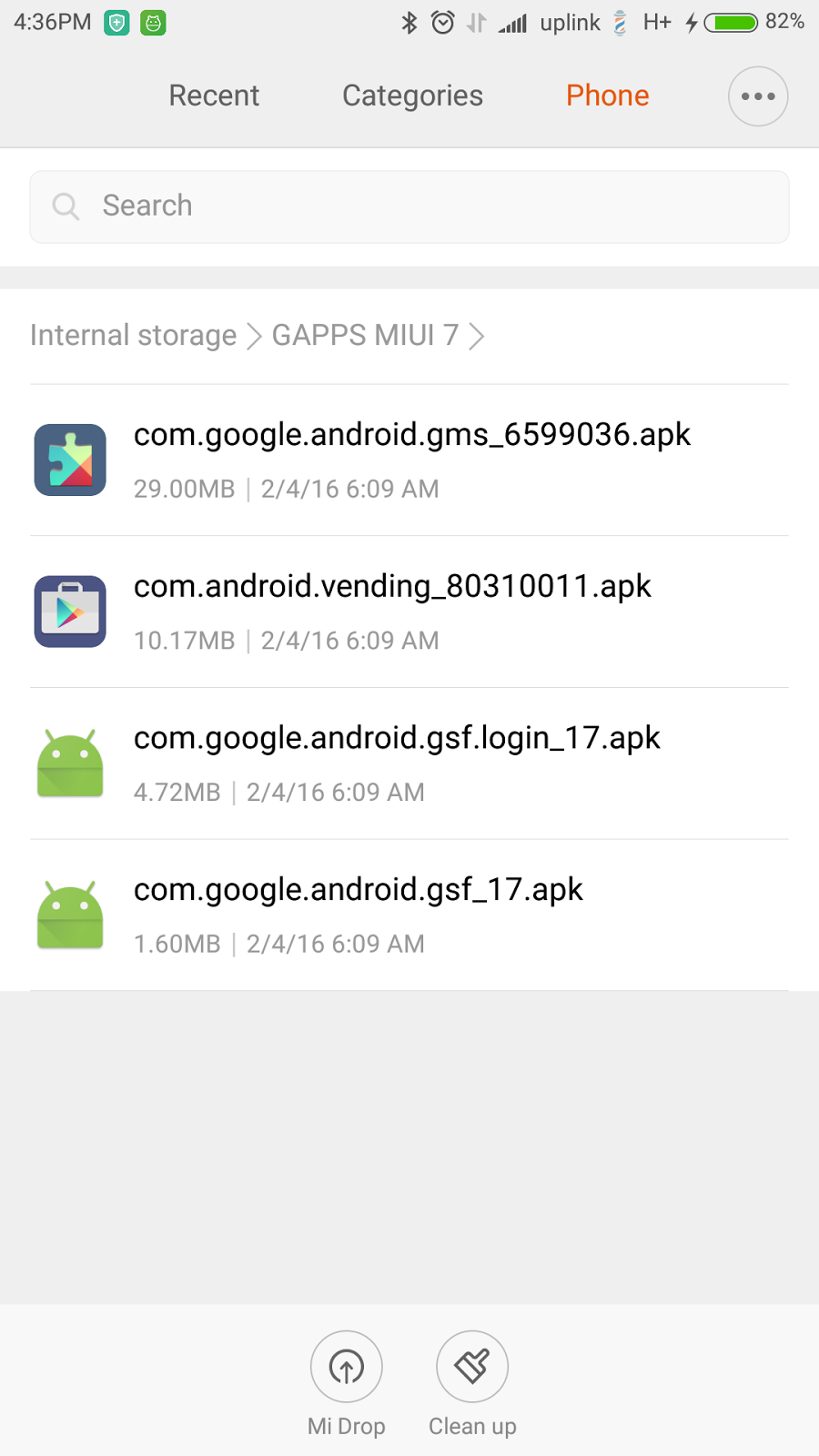The image size is (819, 1456).
Task: Open com.google.android.gms_6599036.apk file
Action: click(x=409, y=460)
